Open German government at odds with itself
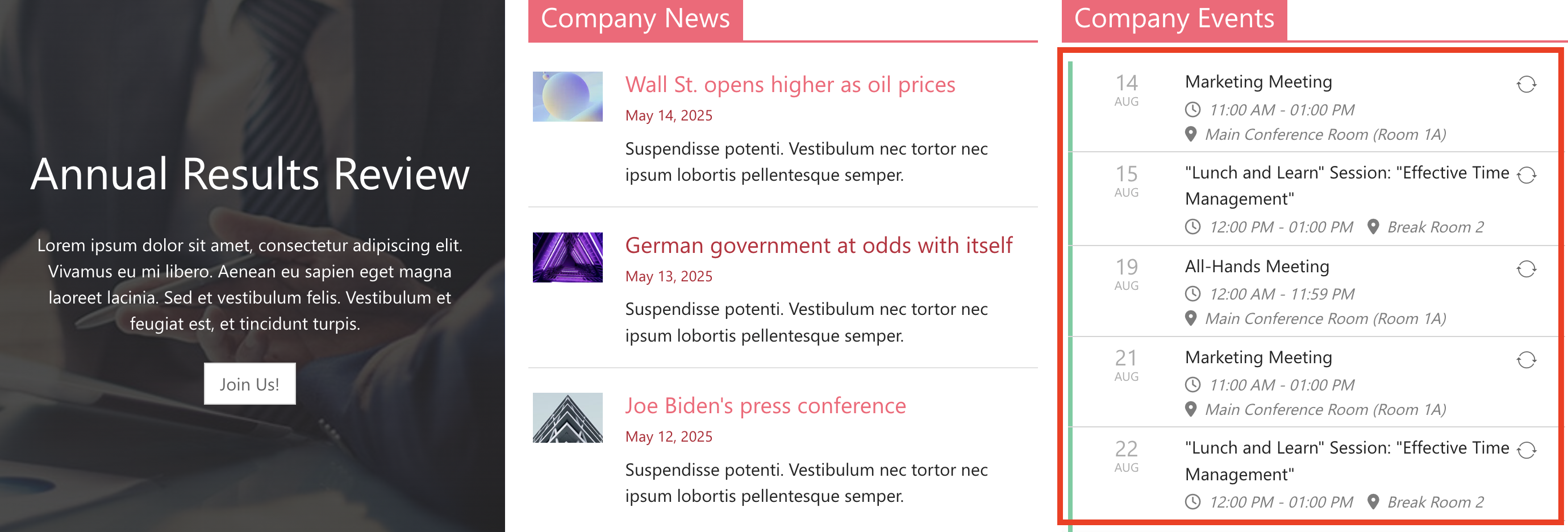This screenshot has height=532, width=1568. 818,246
